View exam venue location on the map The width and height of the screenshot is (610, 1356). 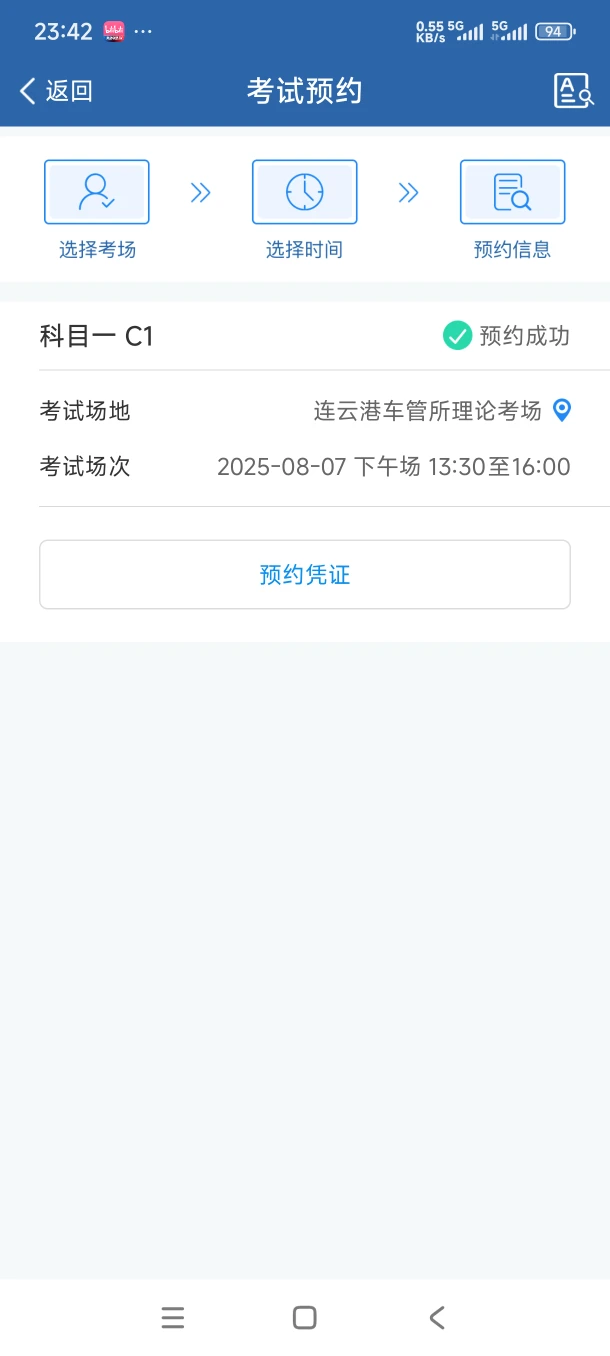[x=562, y=410]
